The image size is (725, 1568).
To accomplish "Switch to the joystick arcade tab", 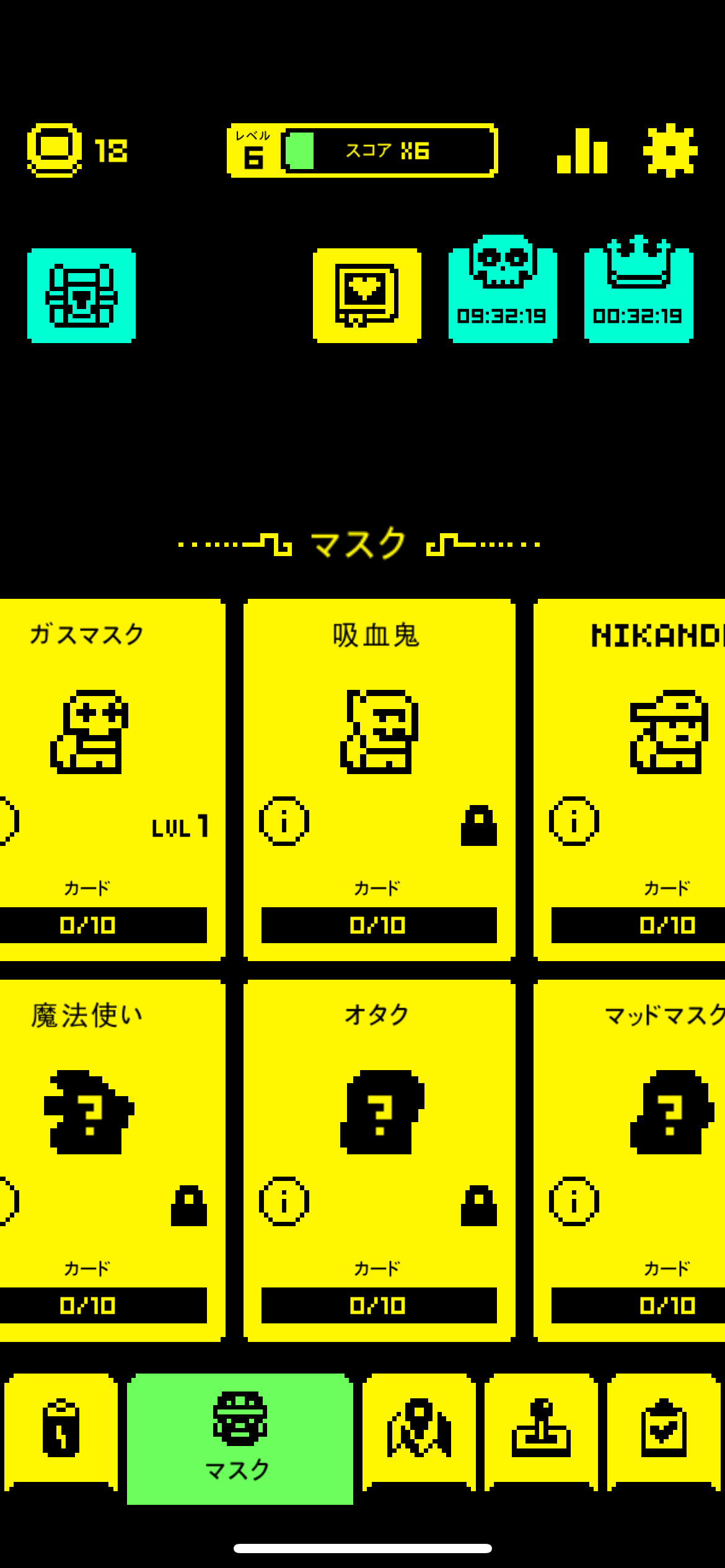I will coord(541,1431).
